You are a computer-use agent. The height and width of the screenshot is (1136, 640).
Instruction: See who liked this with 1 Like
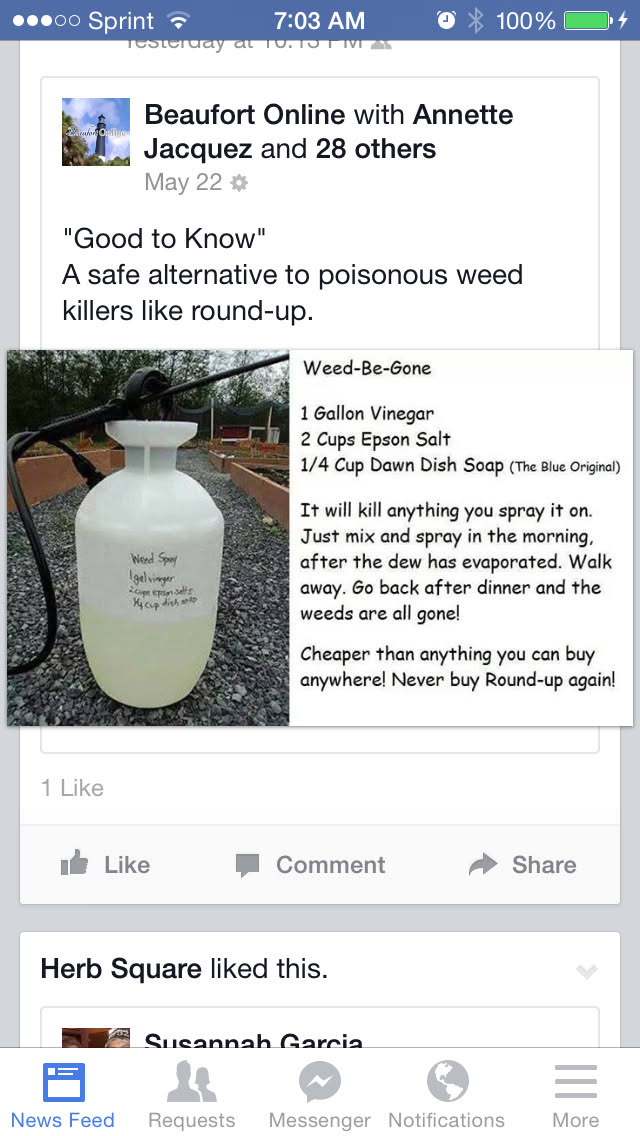(x=72, y=788)
